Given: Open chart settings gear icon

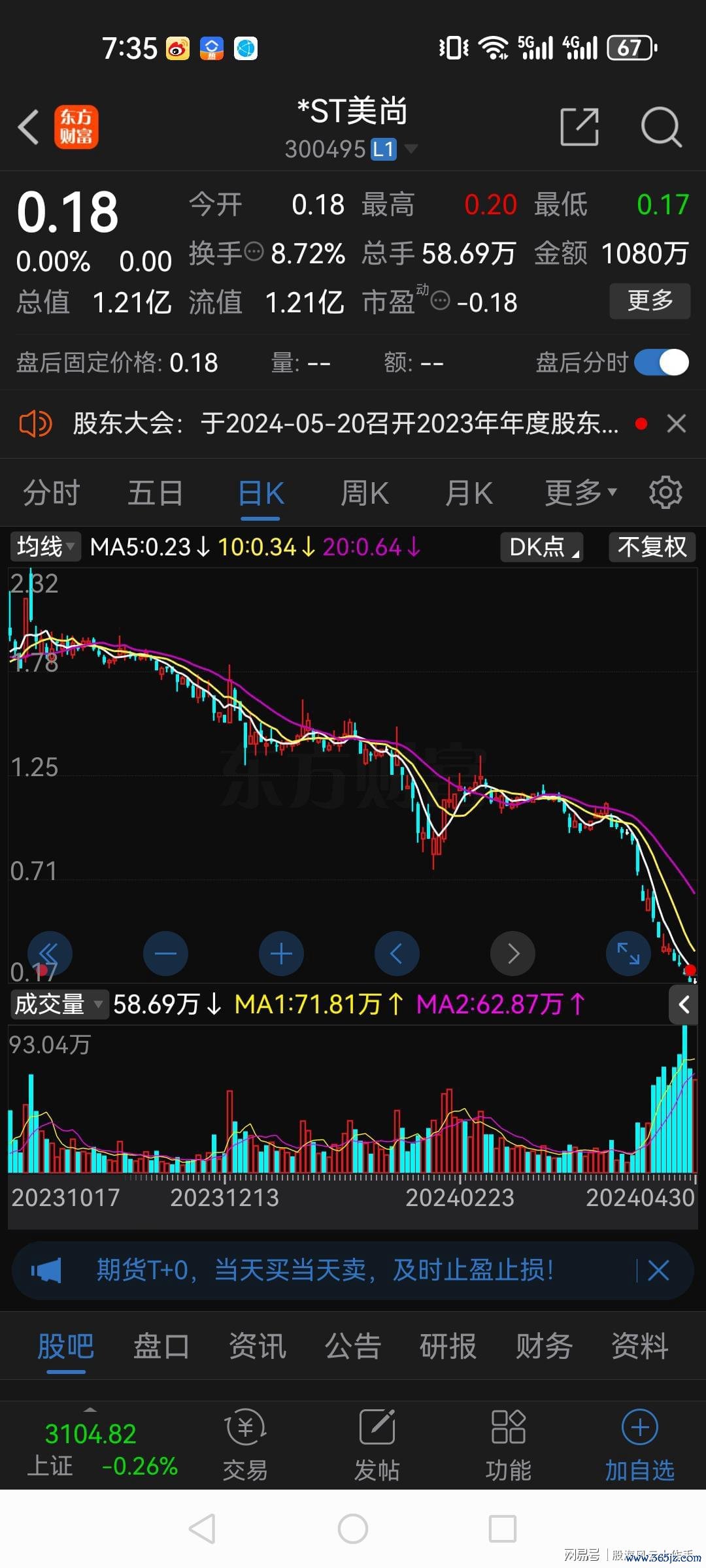Looking at the screenshot, I should [x=665, y=493].
